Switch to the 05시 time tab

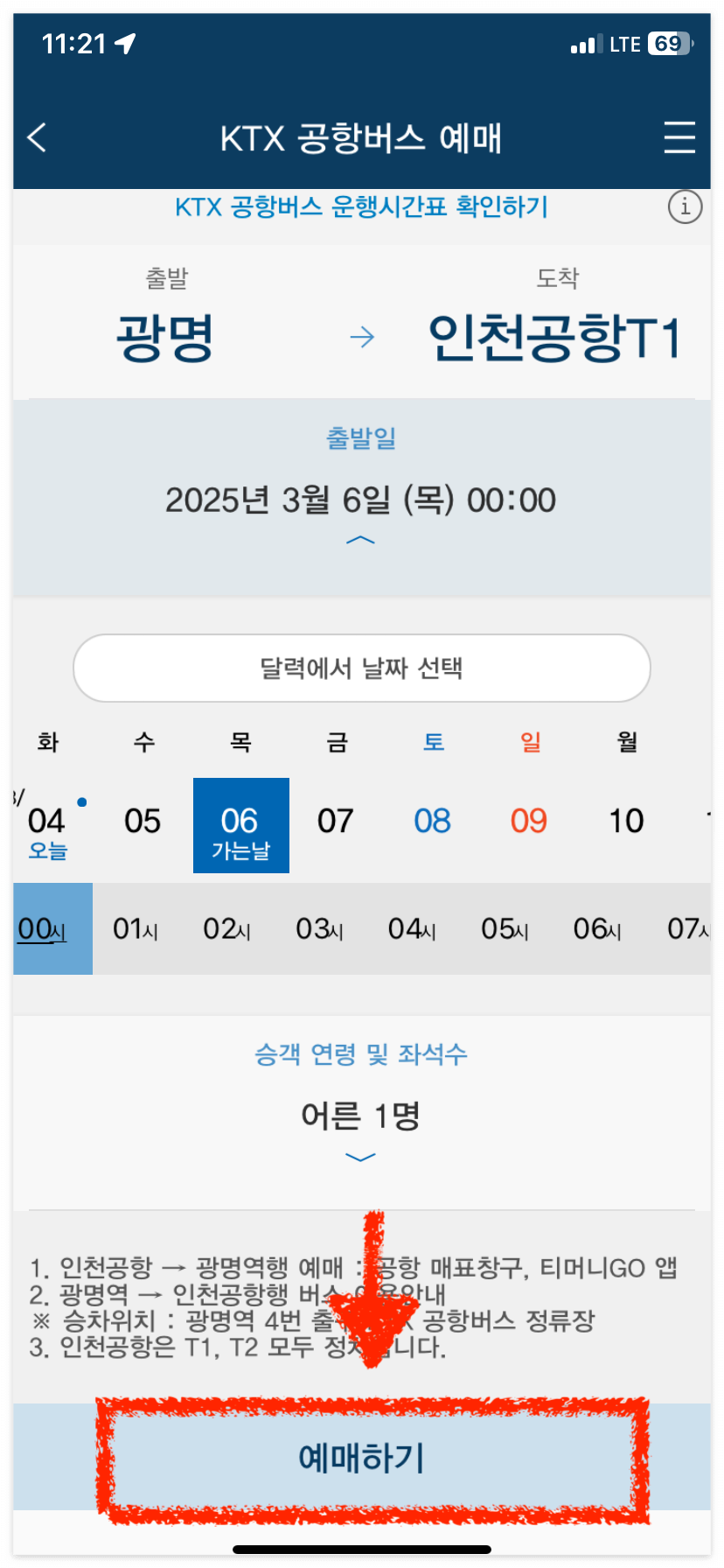(x=505, y=928)
